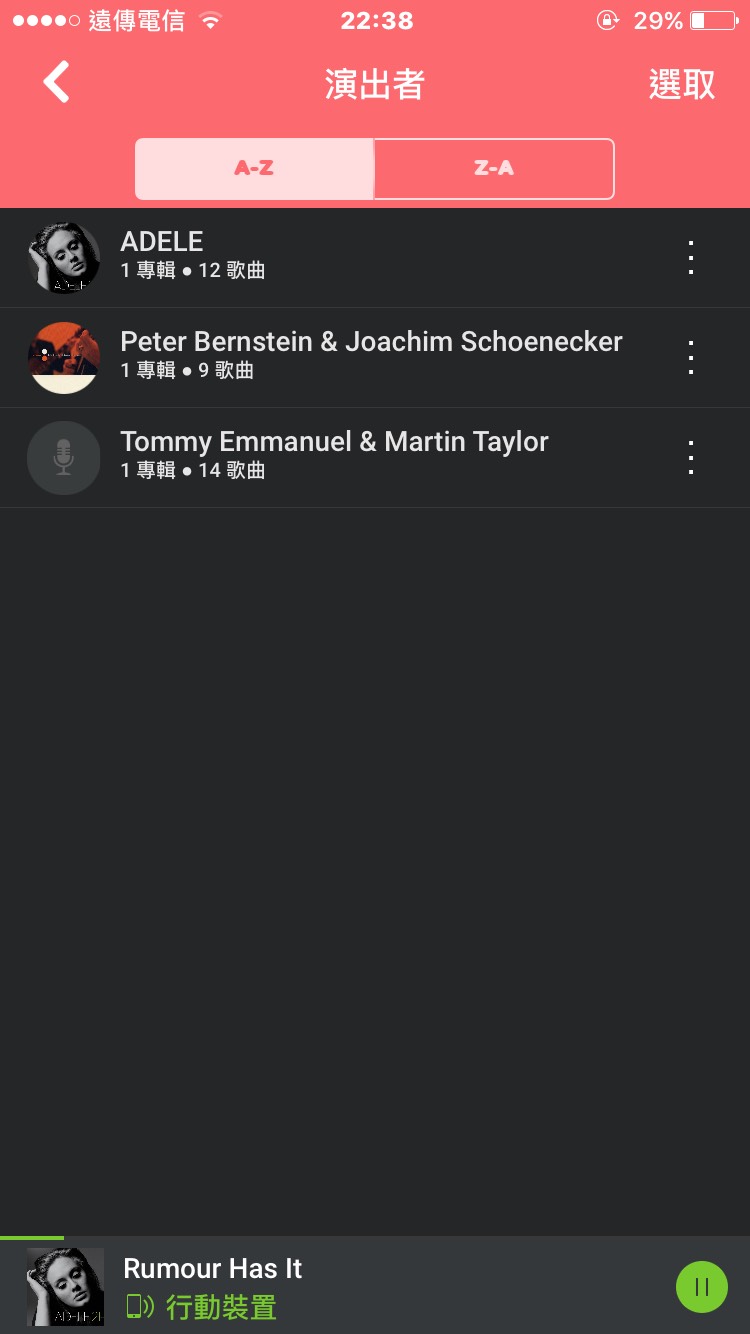Sort artists A-Z
The image size is (750, 1334).
(x=254, y=169)
